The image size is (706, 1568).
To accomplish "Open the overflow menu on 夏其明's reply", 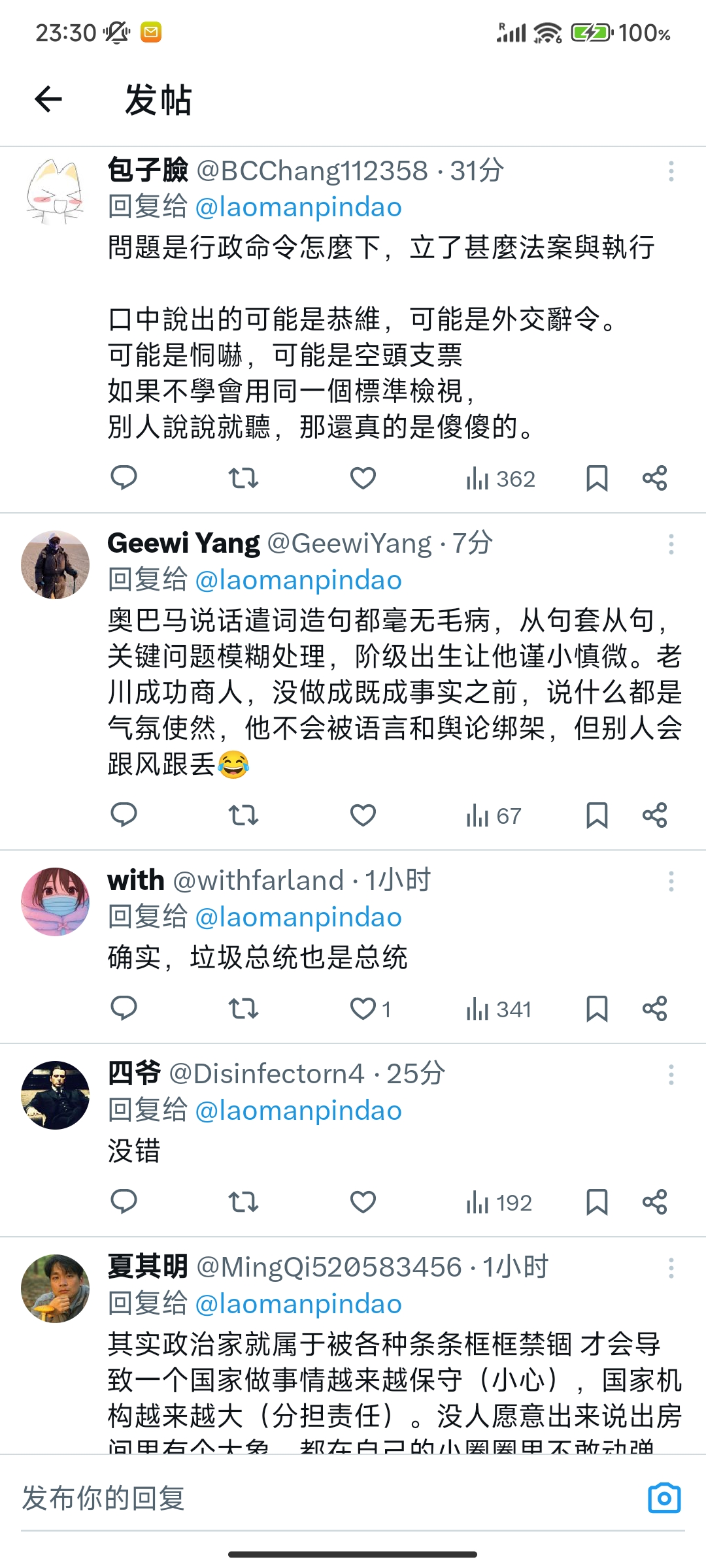I will [671, 1267].
